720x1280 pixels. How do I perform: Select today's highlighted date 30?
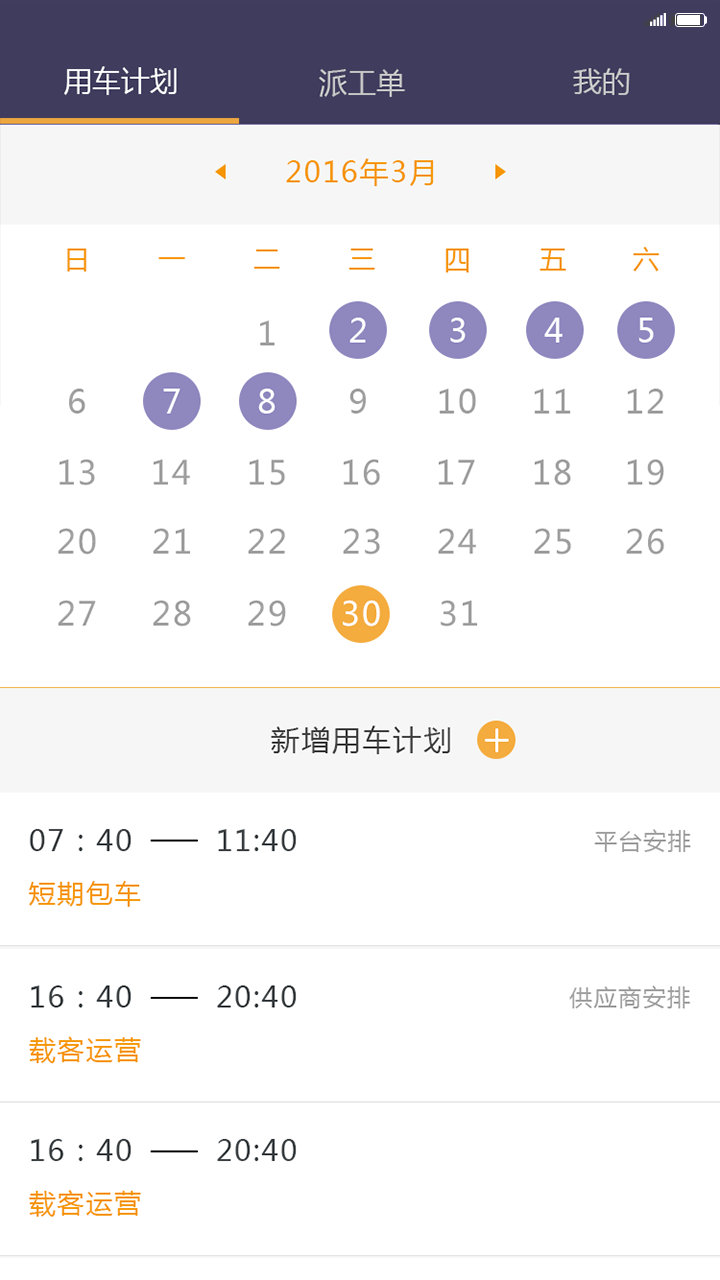(360, 614)
